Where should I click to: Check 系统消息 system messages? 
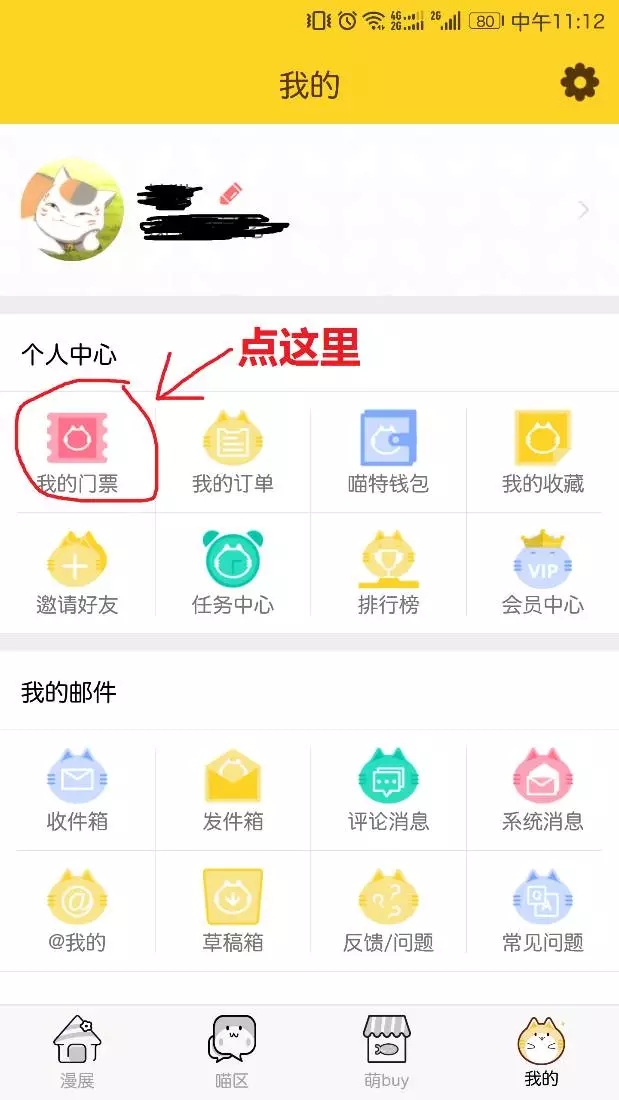pos(543,790)
